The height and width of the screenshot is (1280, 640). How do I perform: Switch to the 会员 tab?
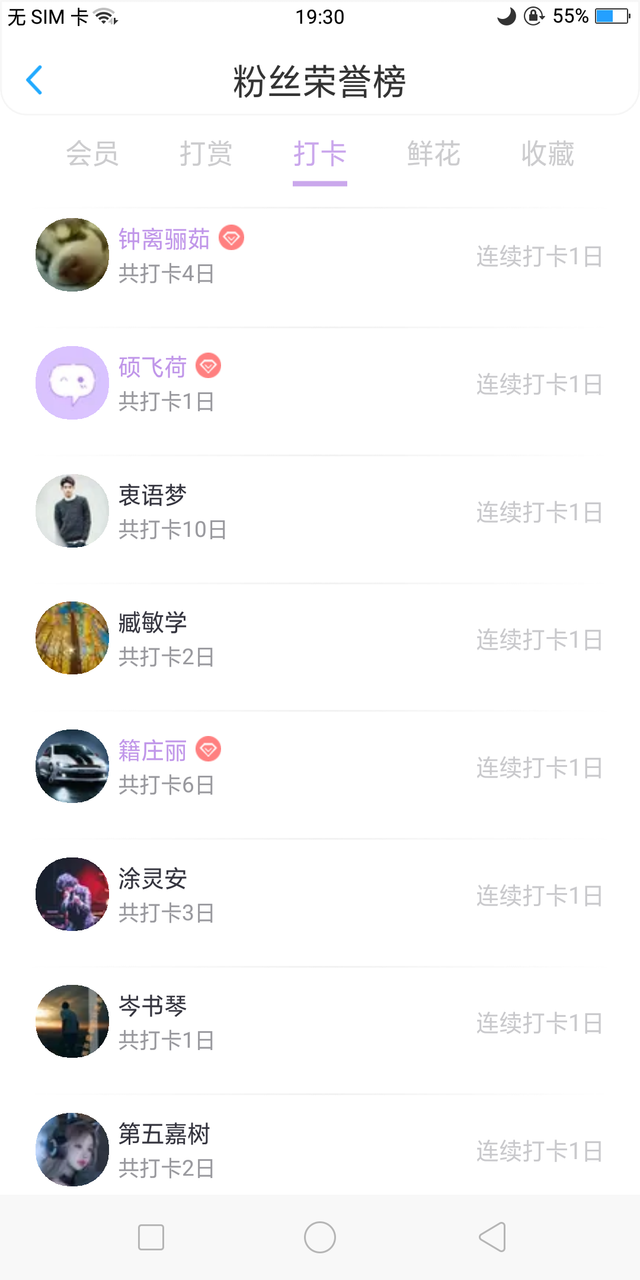pyautogui.click(x=92, y=154)
